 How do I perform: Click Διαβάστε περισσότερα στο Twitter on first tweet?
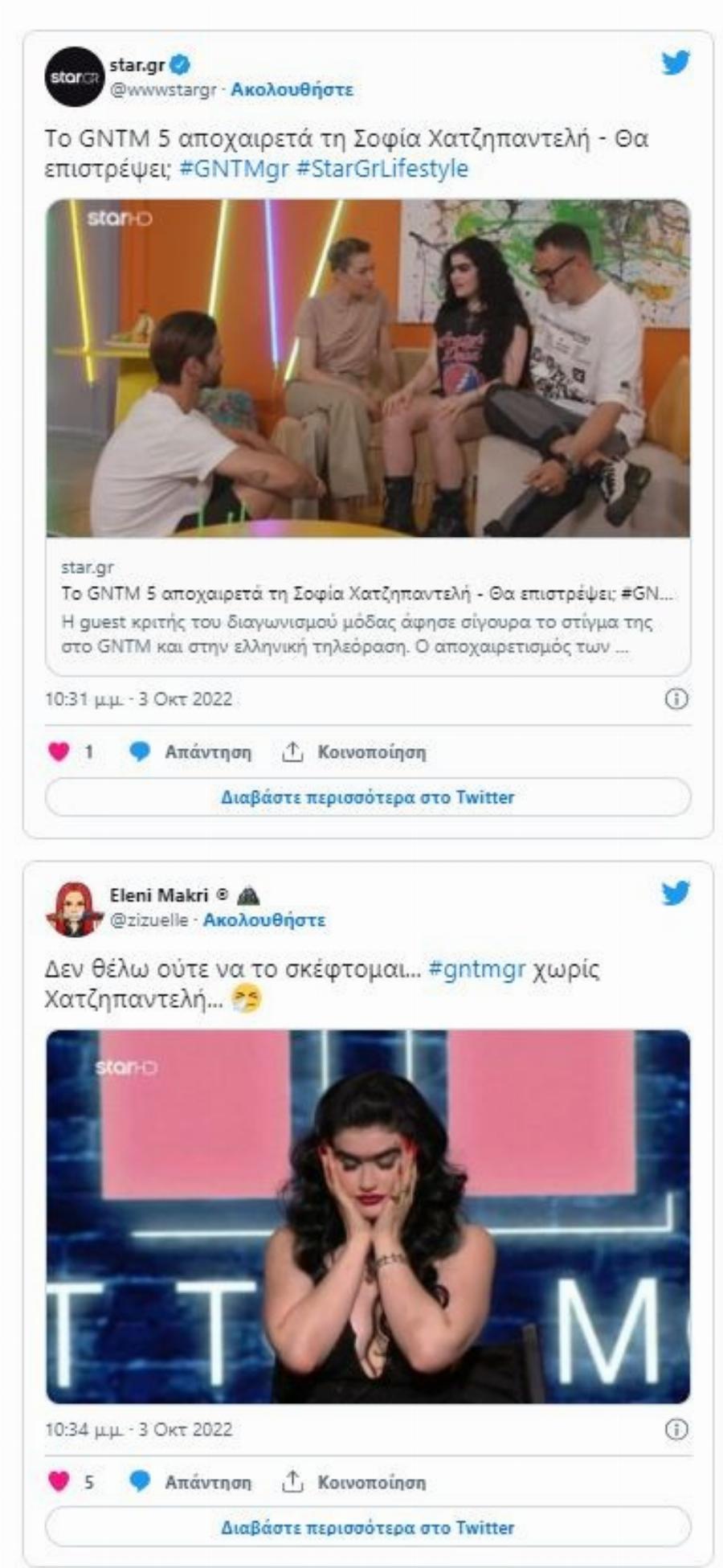click(x=367, y=796)
